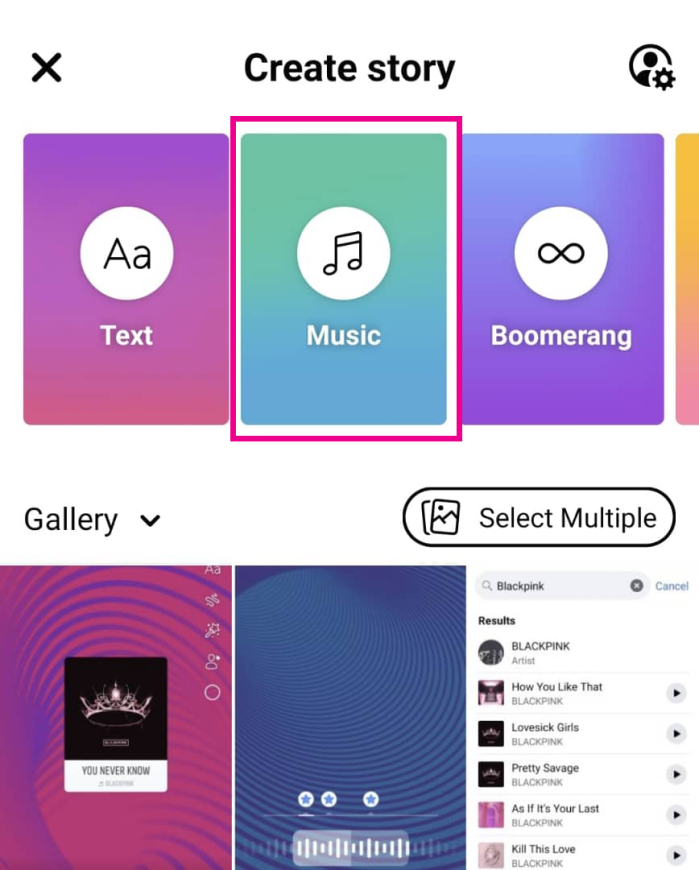The image size is (699, 870).
Task: Choose the Music story card
Action: (x=344, y=279)
